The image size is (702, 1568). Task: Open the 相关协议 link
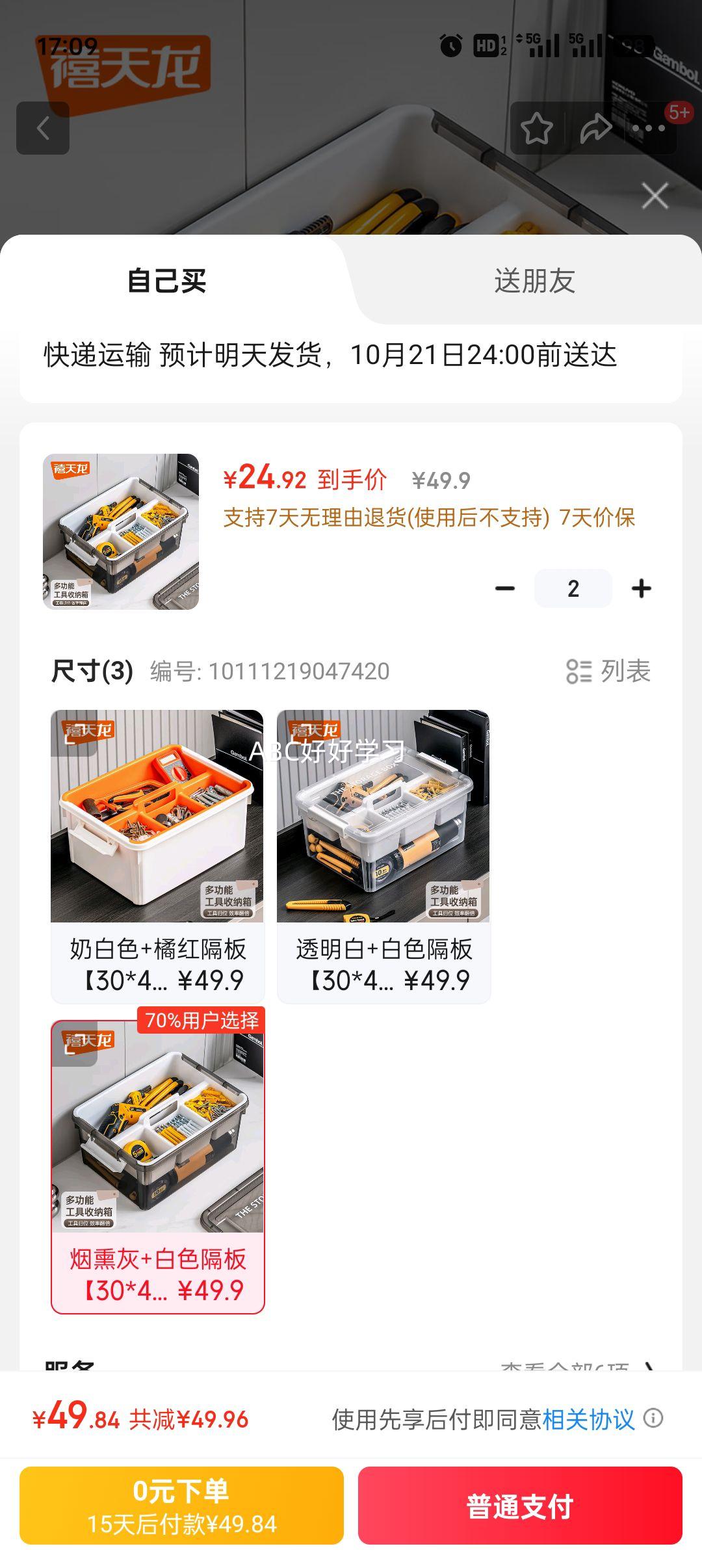pos(588,1419)
